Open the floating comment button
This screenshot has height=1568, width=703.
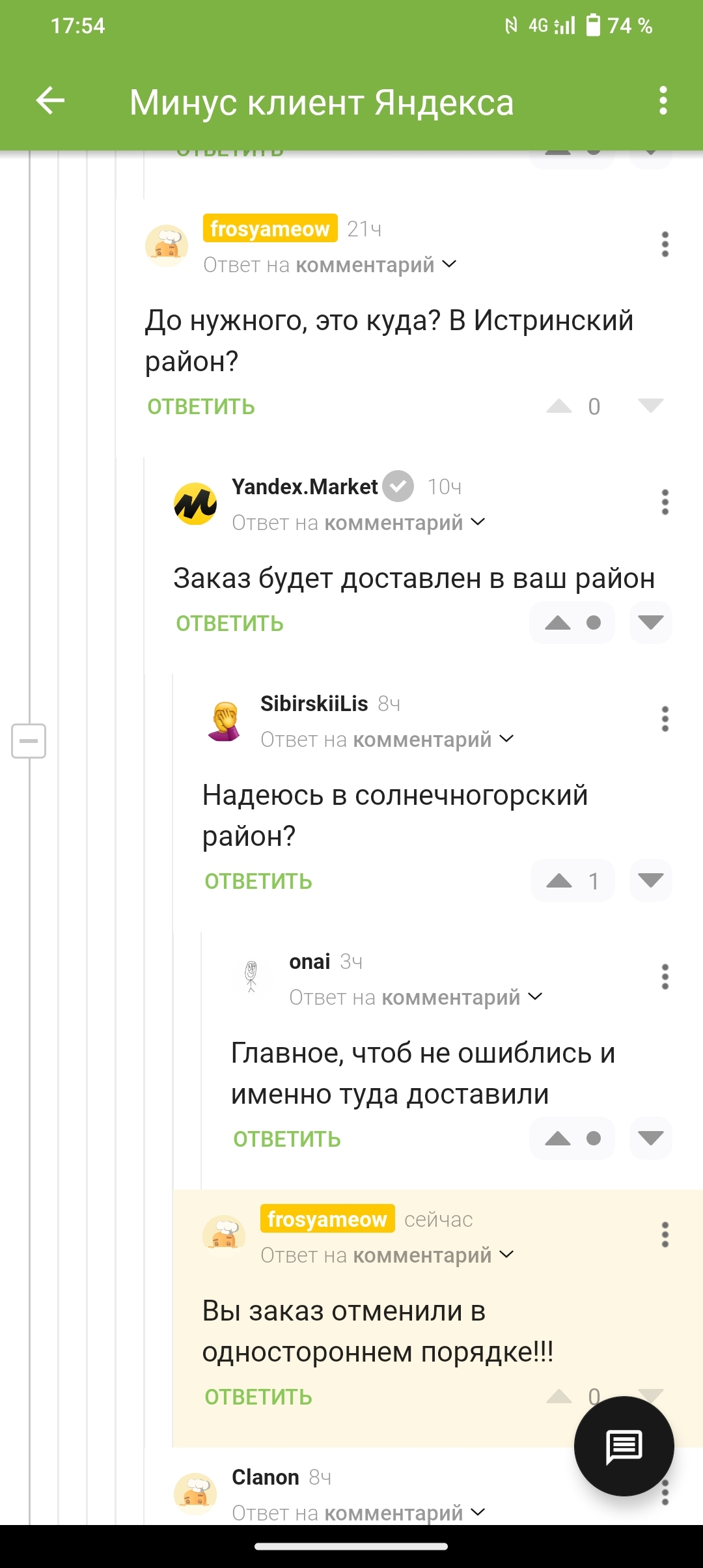coord(624,1446)
